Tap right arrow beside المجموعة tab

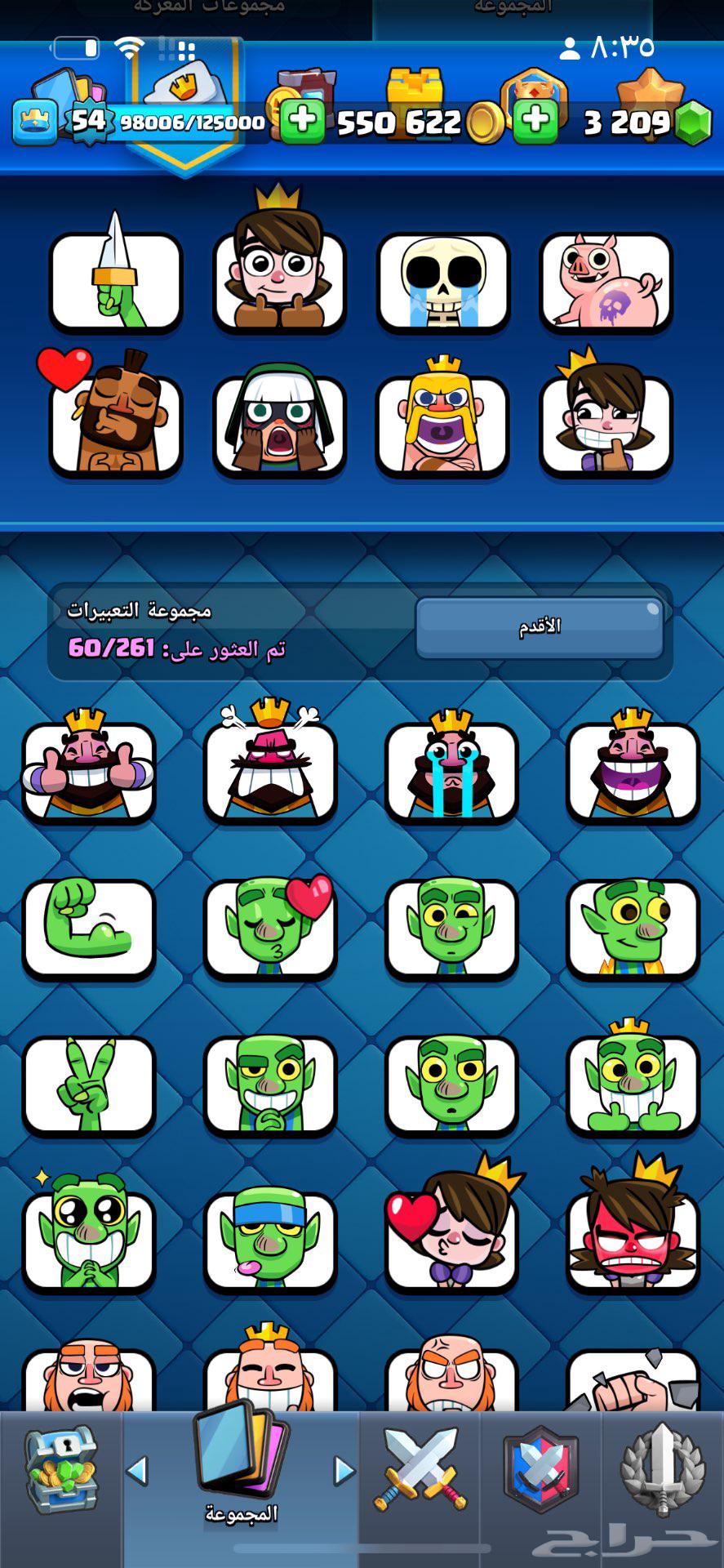click(x=344, y=1471)
